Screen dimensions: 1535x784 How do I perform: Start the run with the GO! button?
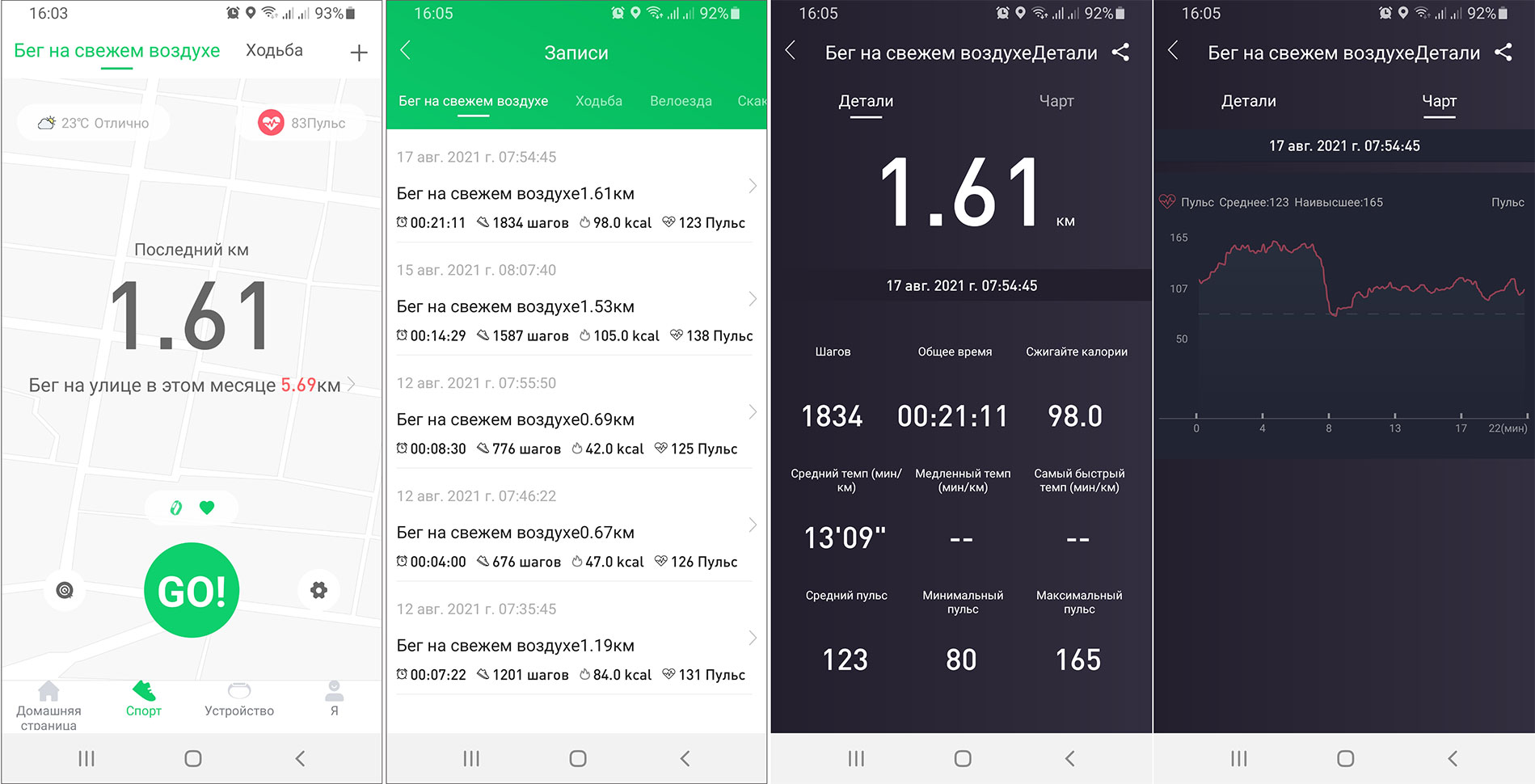tap(192, 590)
